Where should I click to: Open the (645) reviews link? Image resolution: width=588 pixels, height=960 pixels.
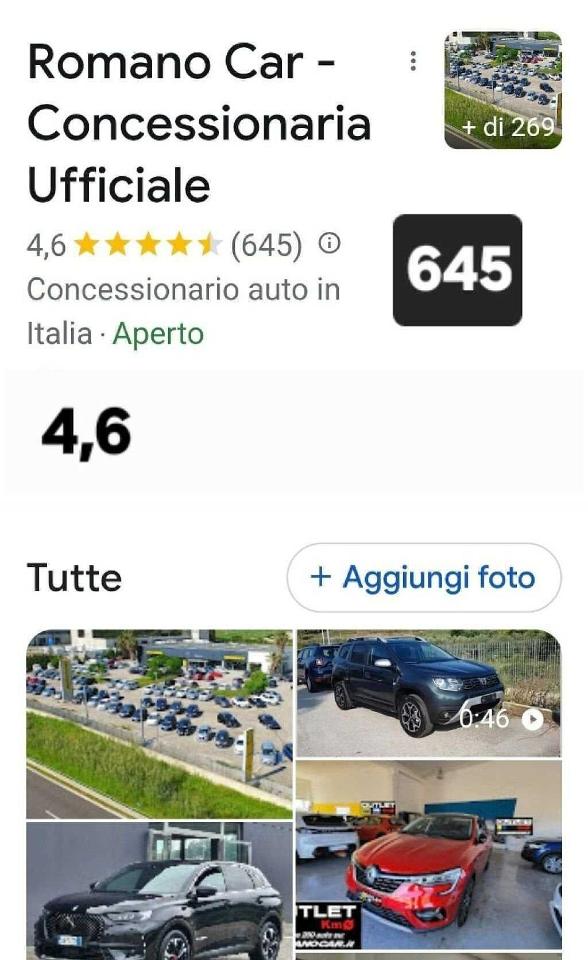pyautogui.click(x=266, y=245)
